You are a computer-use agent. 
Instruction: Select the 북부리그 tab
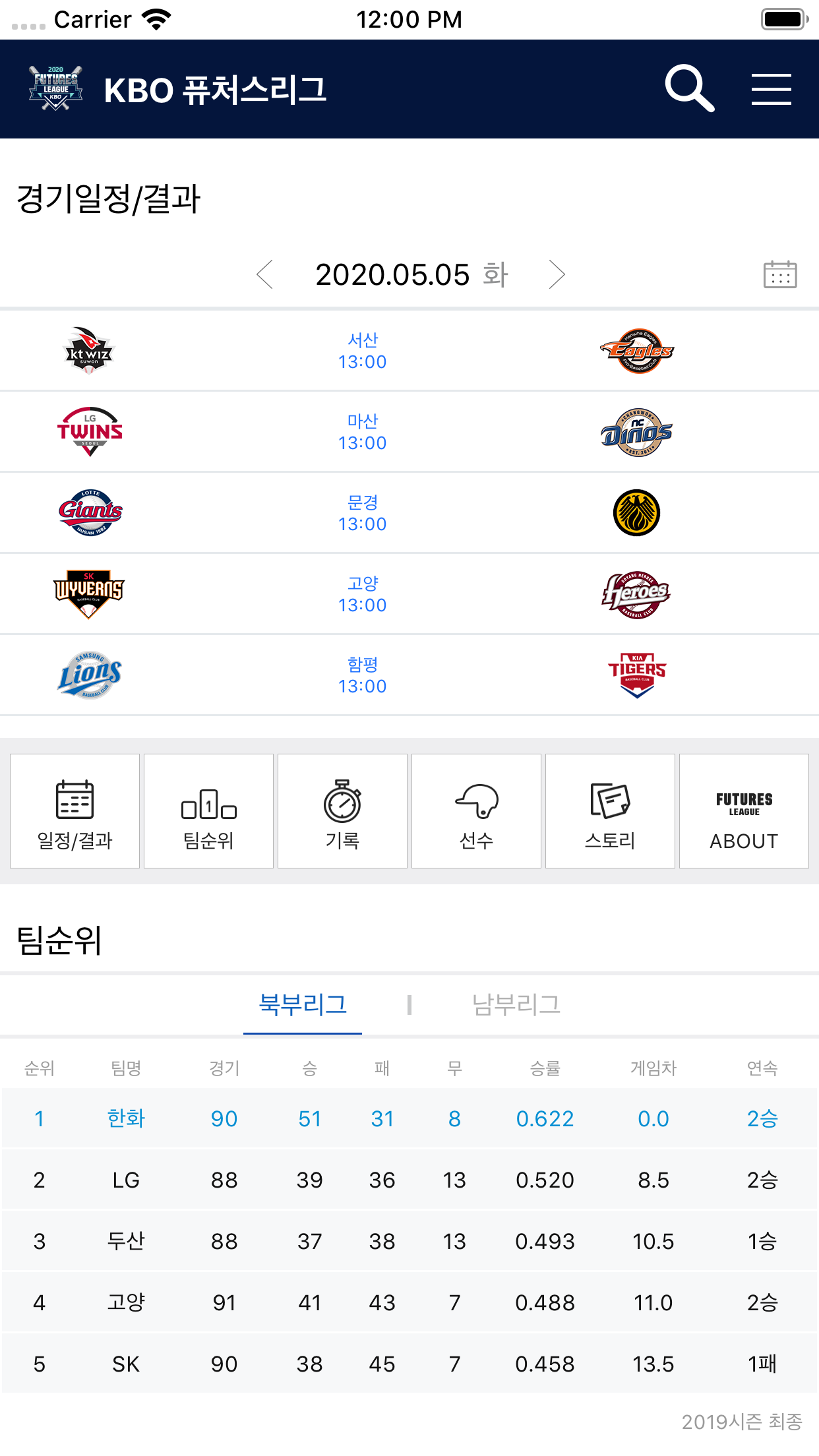pyautogui.click(x=303, y=1004)
